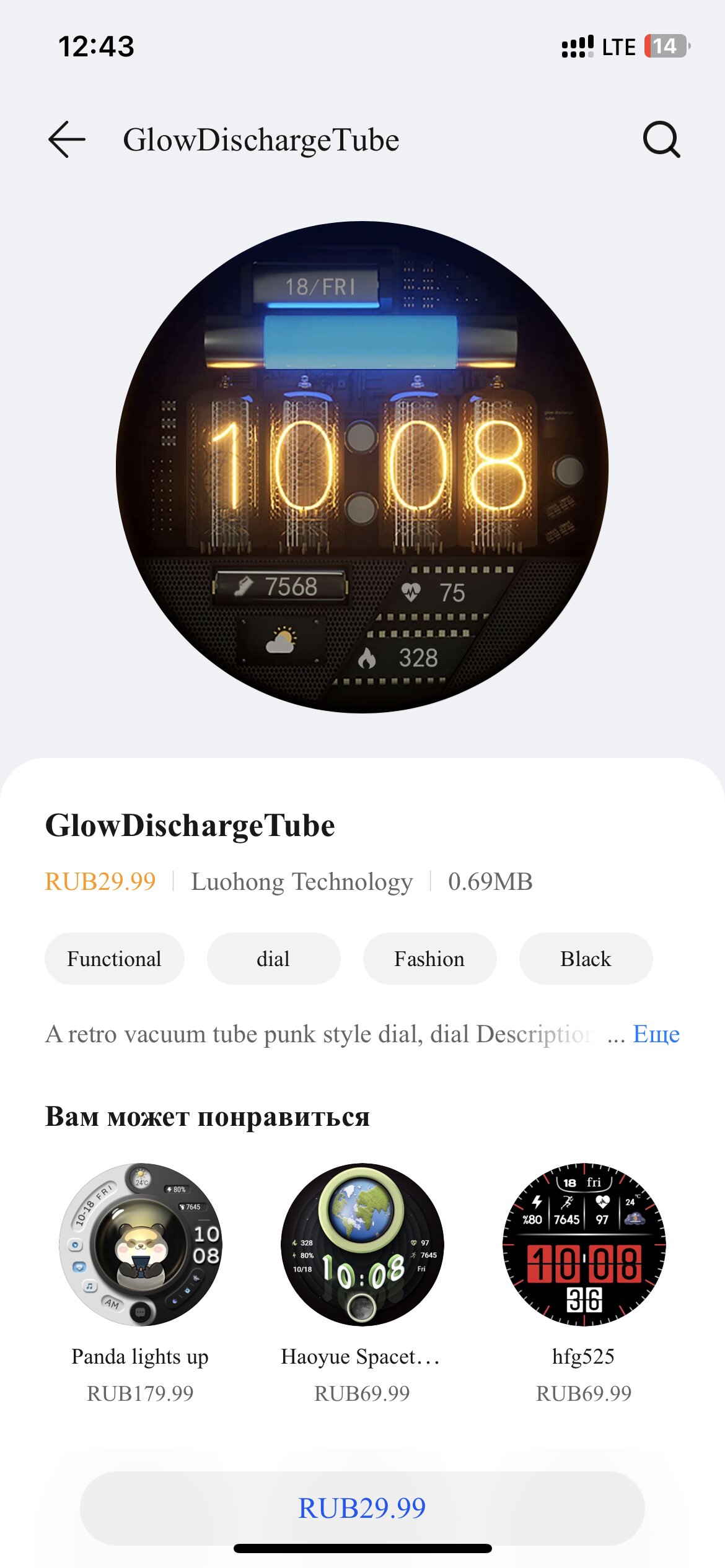
Task: Select the Black tag chip
Action: (x=586, y=959)
